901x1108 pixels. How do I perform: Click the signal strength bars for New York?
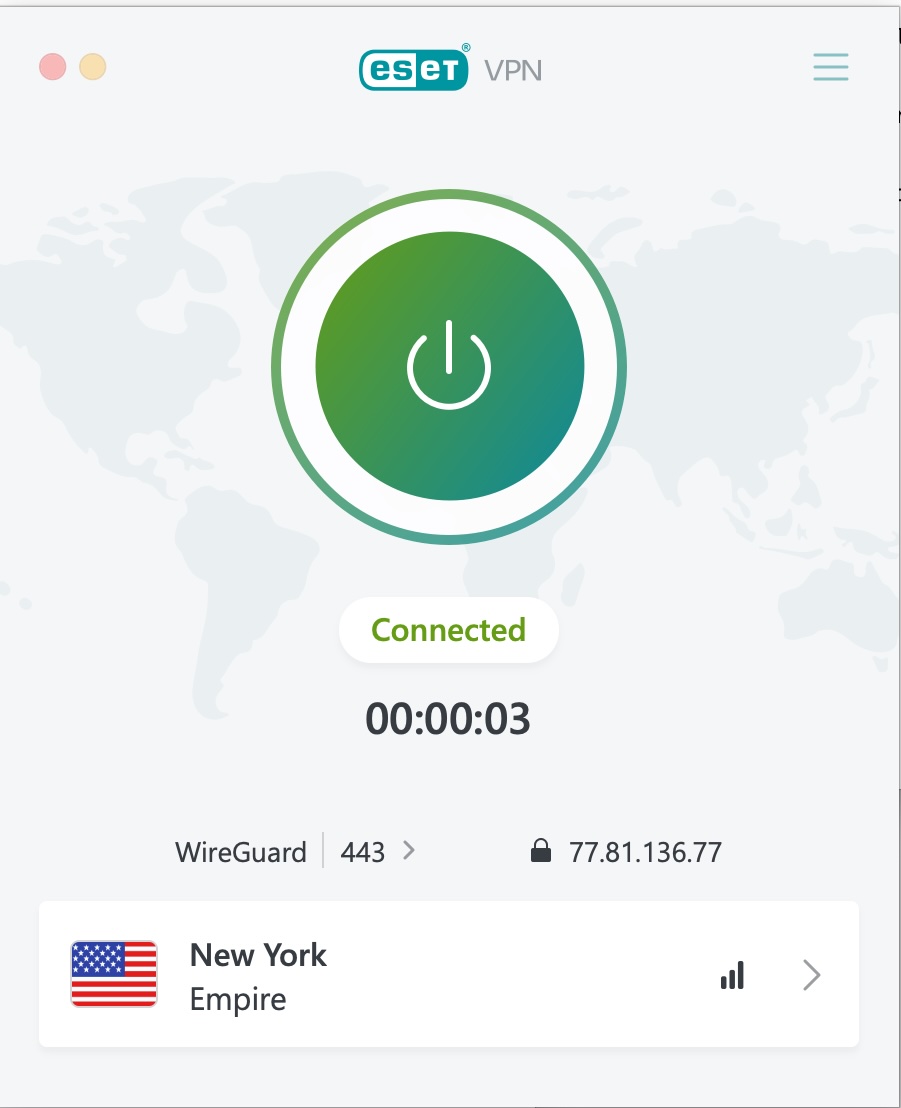point(731,974)
